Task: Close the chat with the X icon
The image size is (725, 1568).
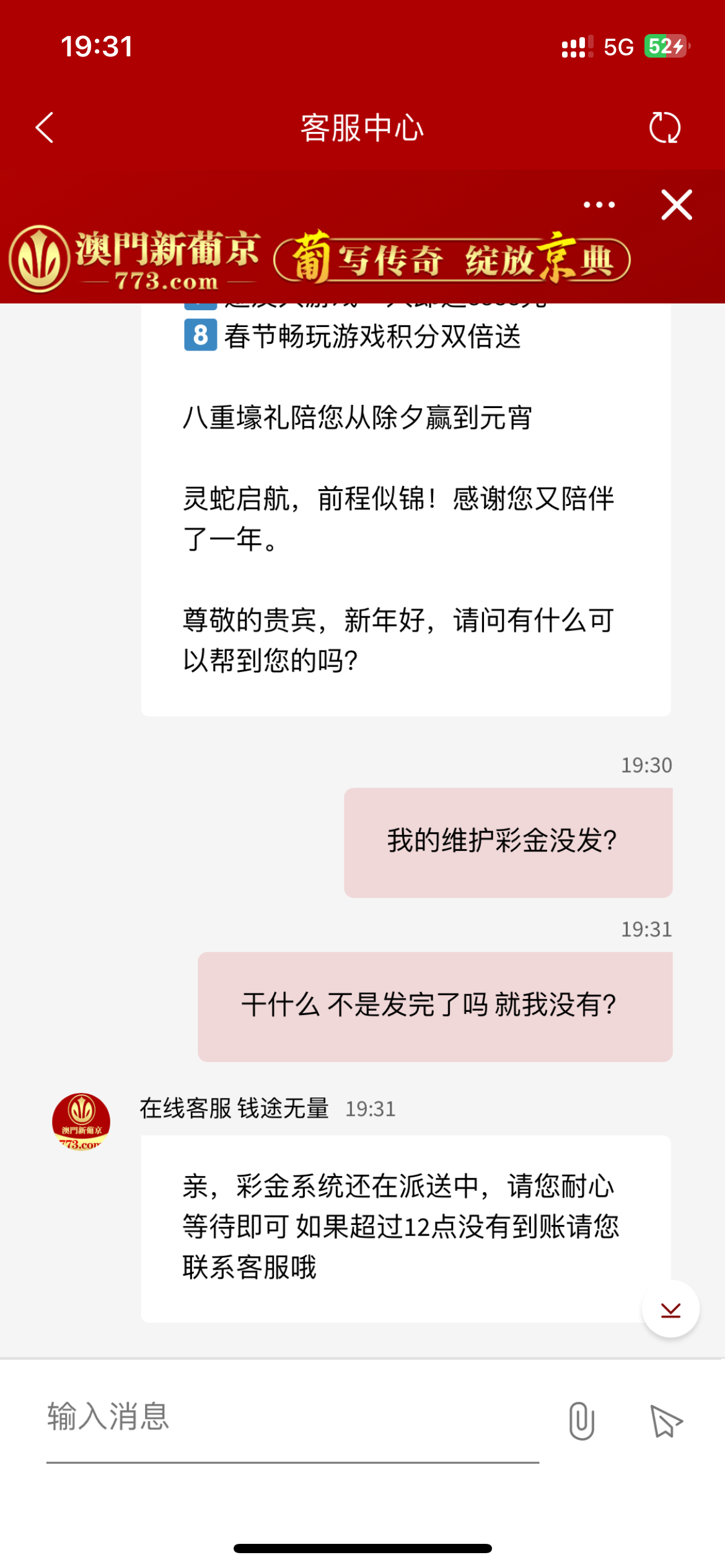Action: pyautogui.click(x=676, y=205)
